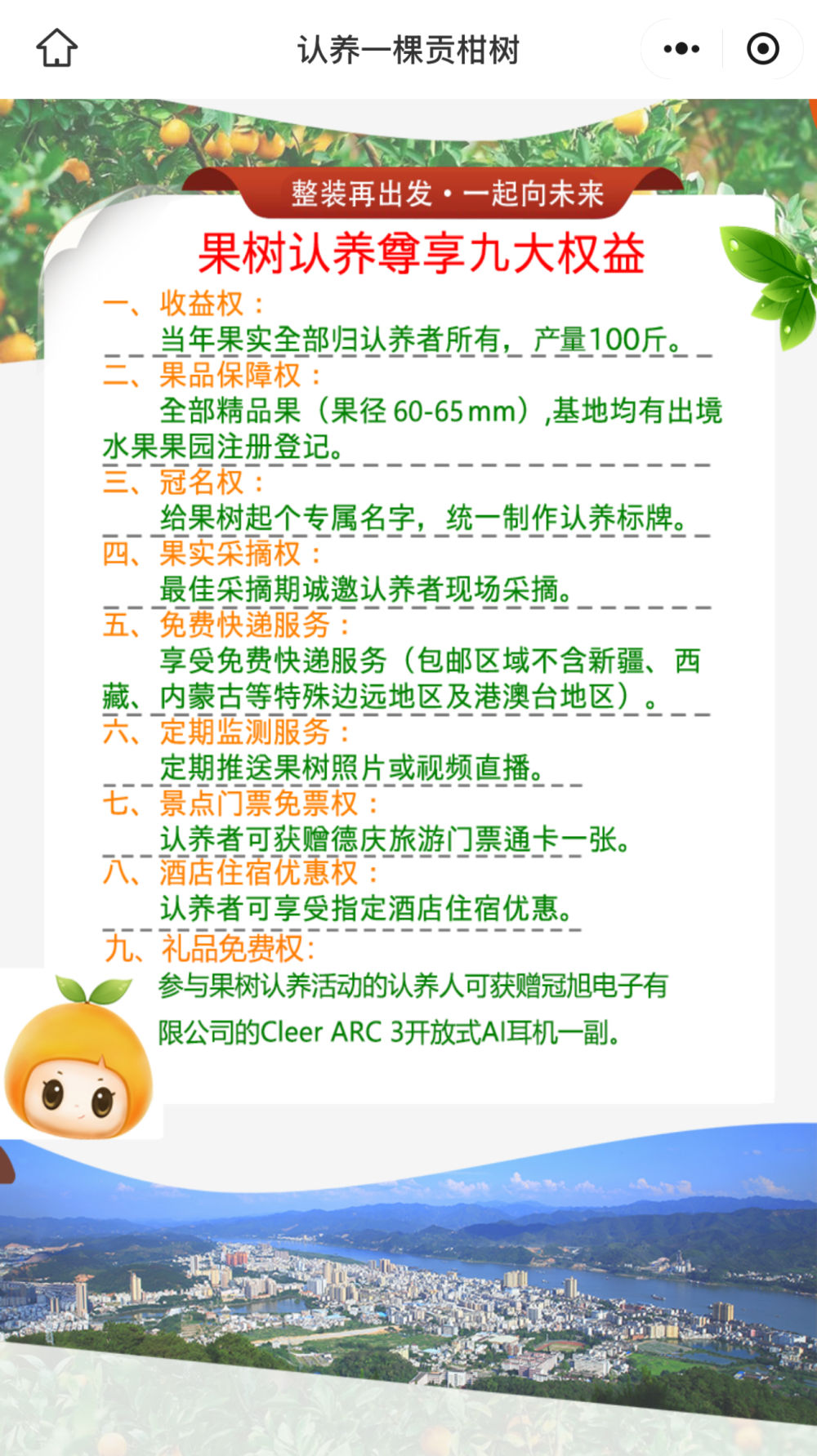Open the three-dot more options menu

point(681,49)
